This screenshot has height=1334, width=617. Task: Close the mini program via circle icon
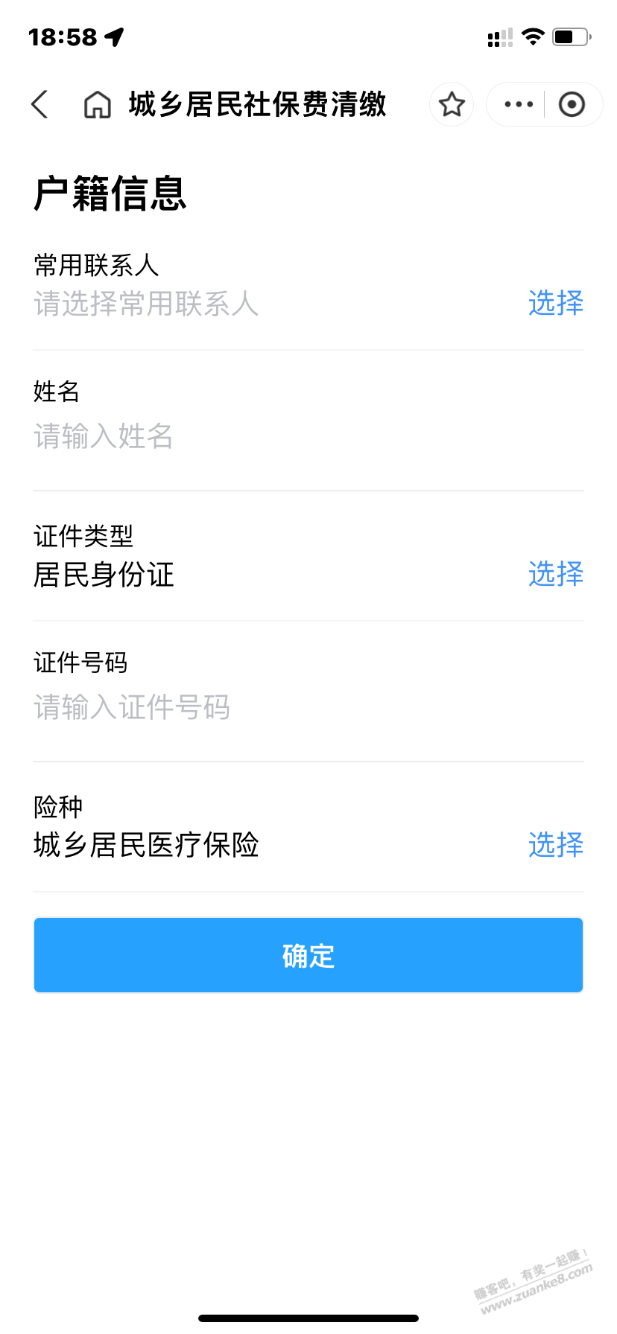click(x=571, y=104)
